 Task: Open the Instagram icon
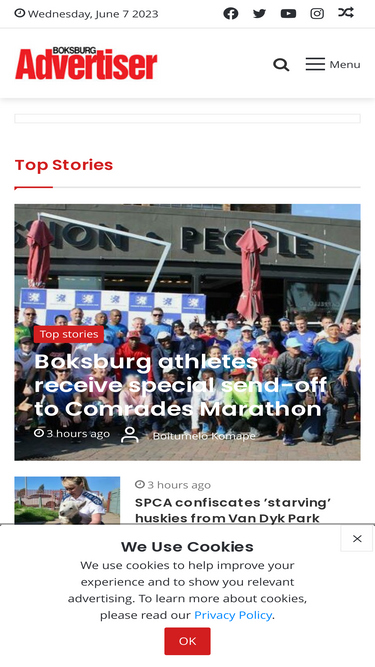pos(317,14)
